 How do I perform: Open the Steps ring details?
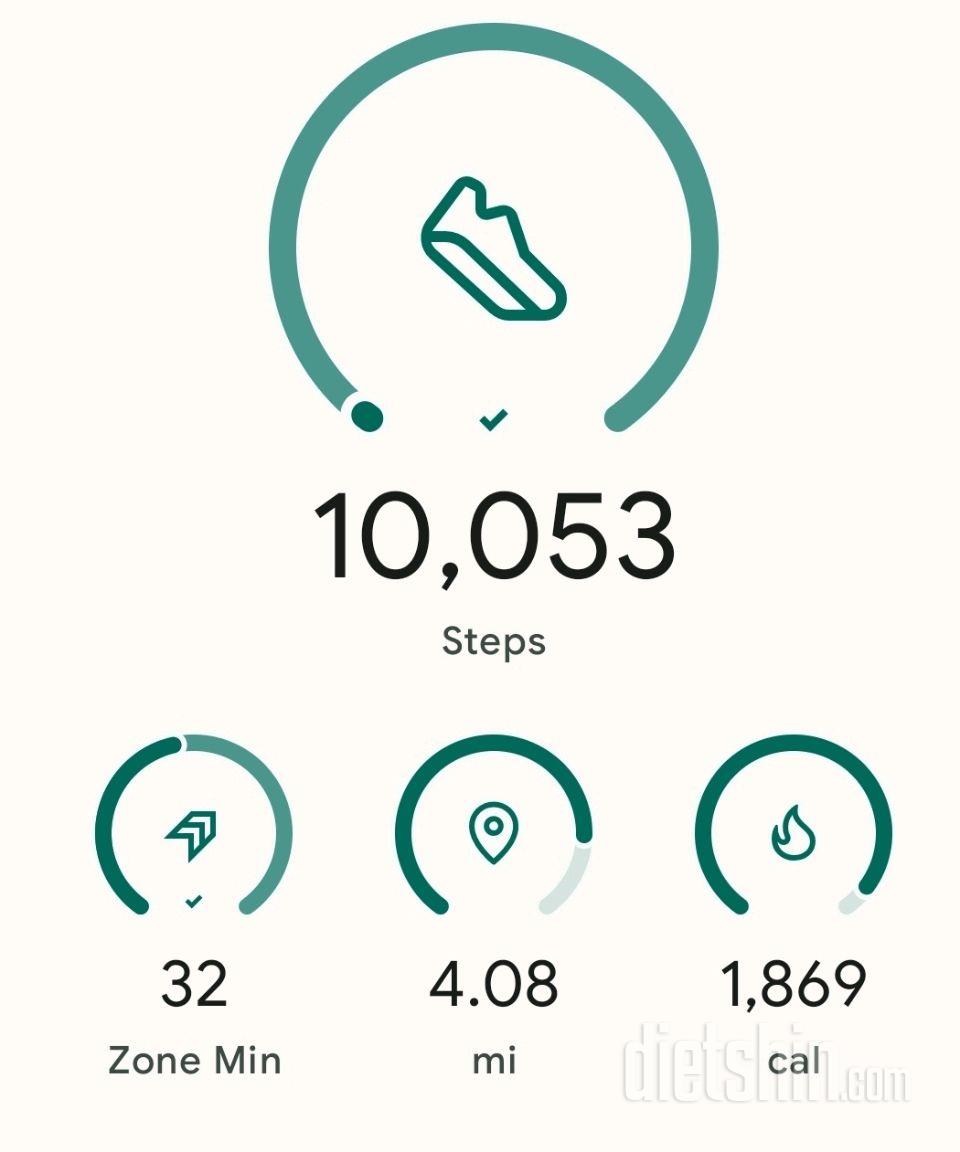(x=493, y=250)
